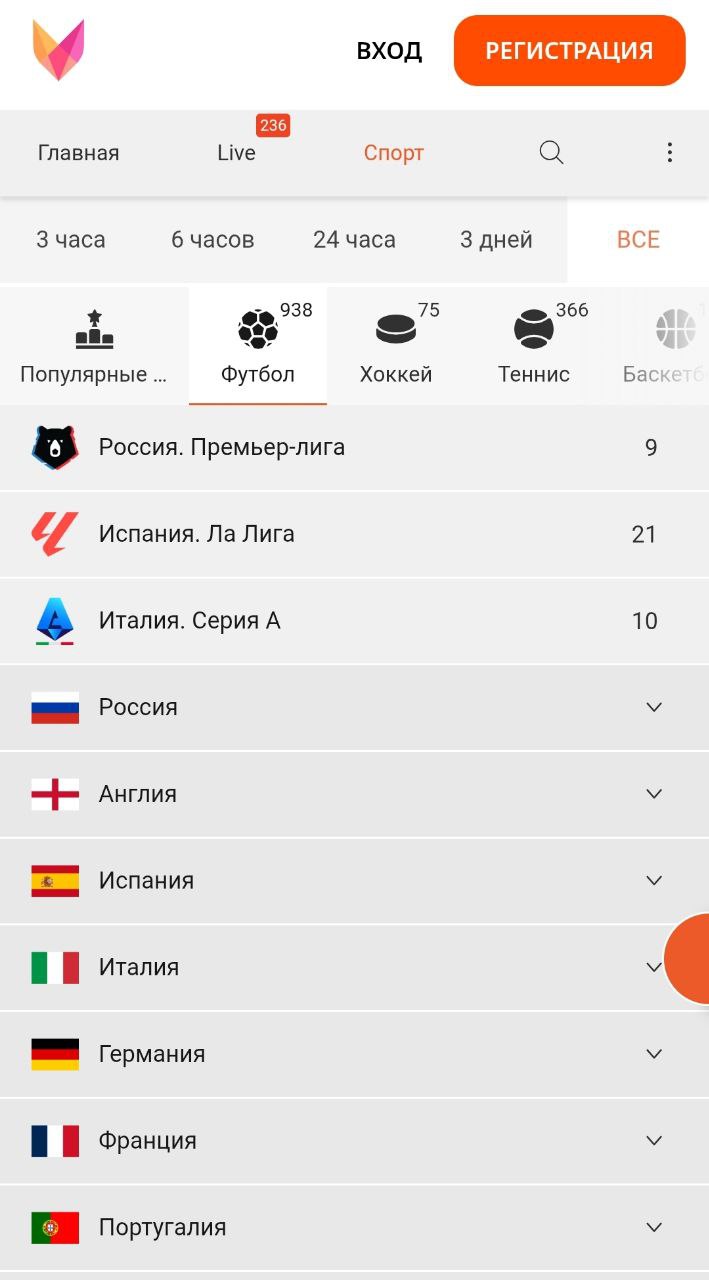709x1280 pixels.
Task: Open Россия. Премьер-лига league
Action: click(x=354, y=448)
